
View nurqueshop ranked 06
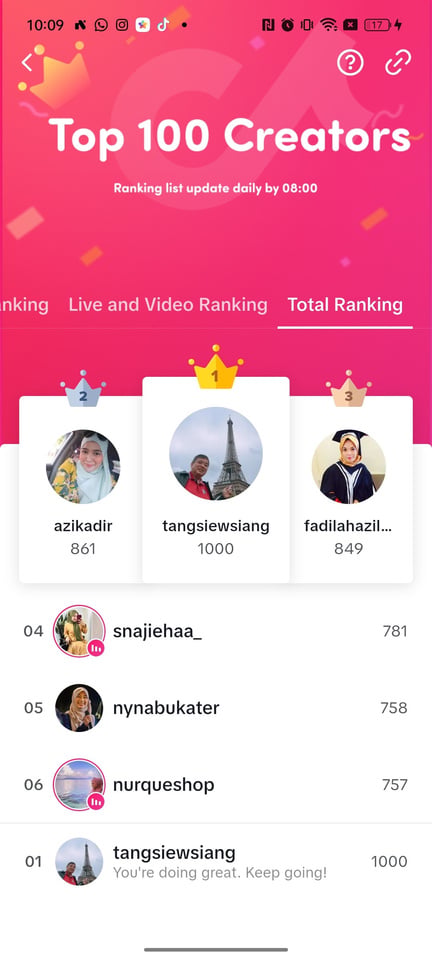point(216,785)
